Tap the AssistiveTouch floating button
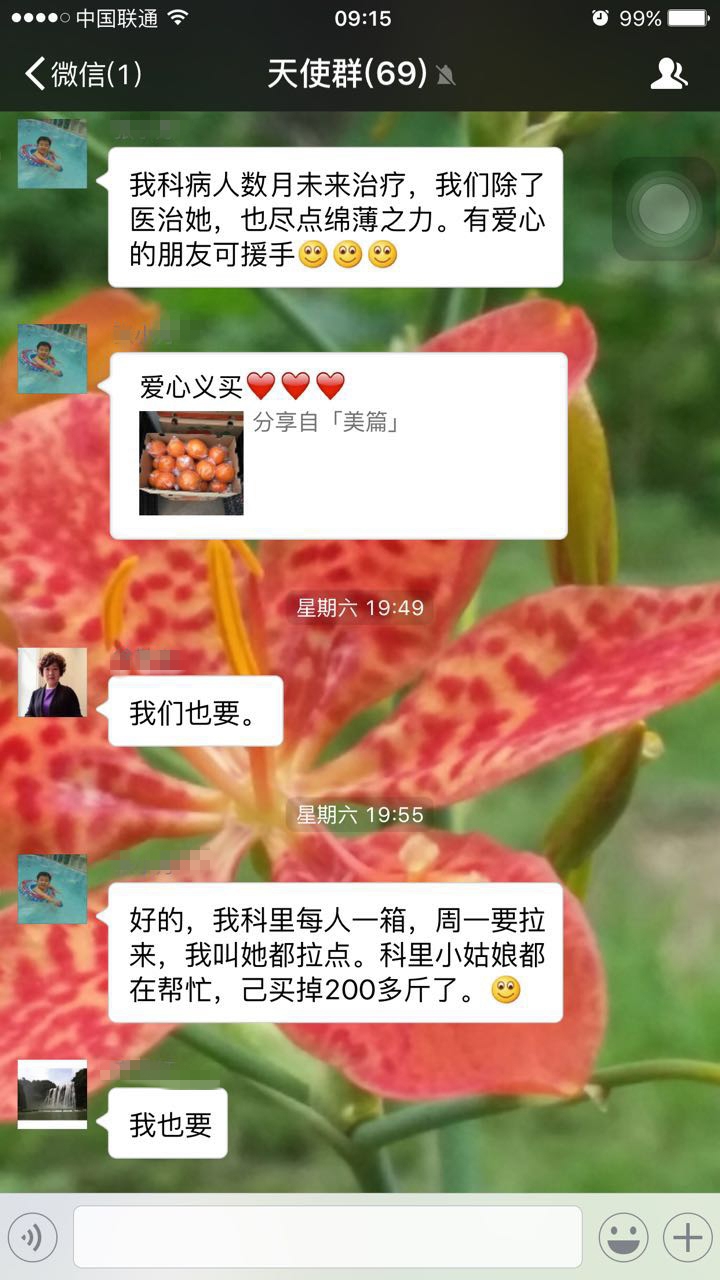Screen dimensions: 720x1280 [x=664, y=208]
